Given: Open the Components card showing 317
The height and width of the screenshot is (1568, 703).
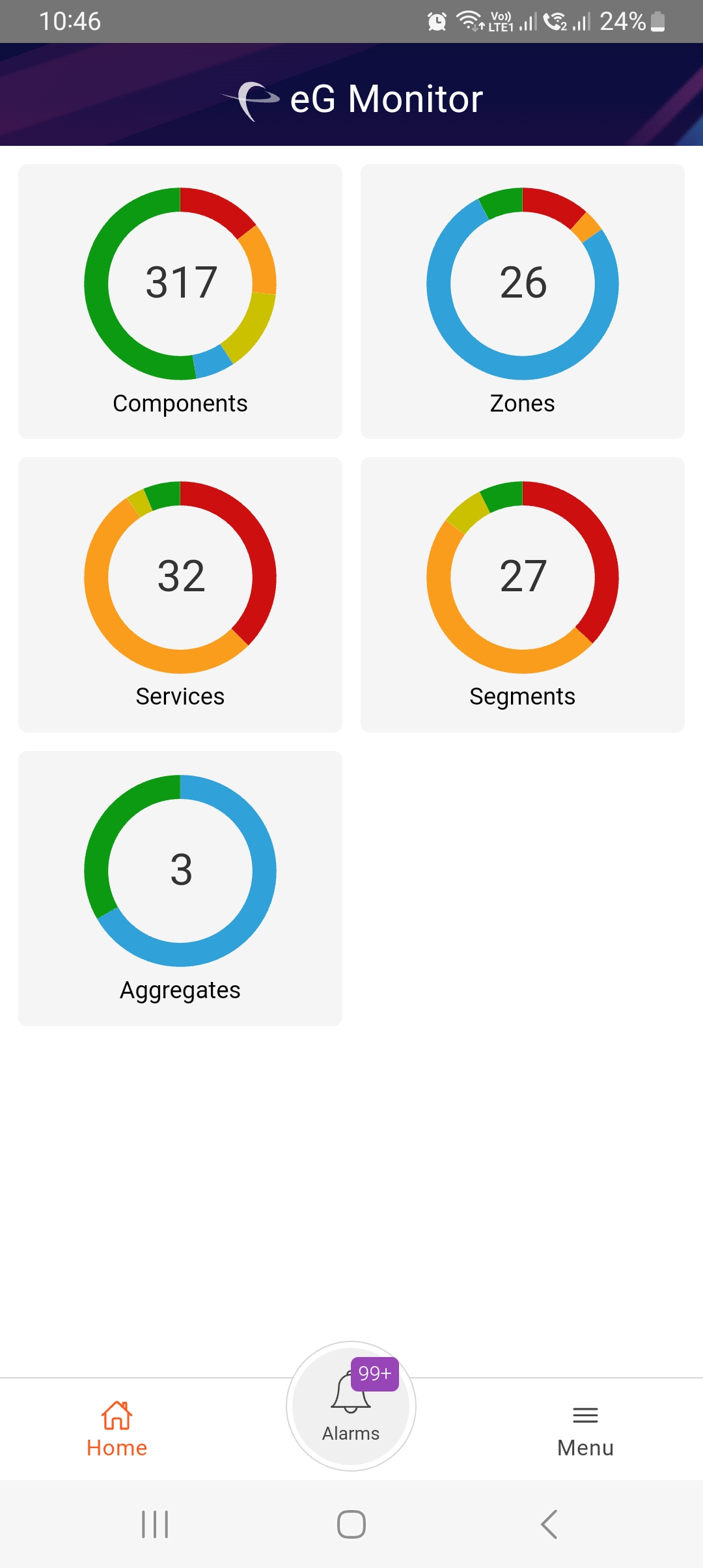Looking at the screenshot, I should 180,301.
